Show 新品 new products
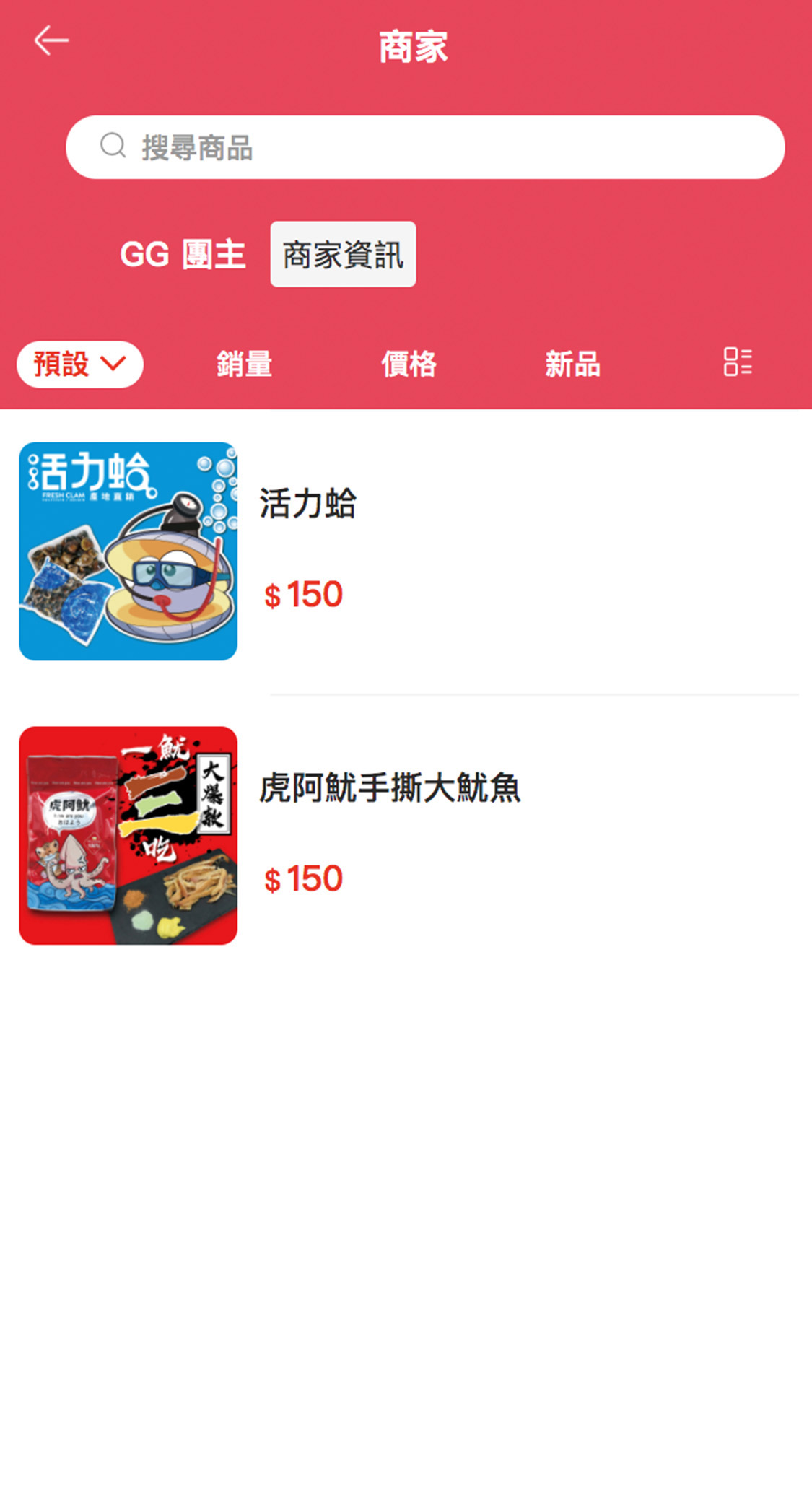 (x=572, y=364)
